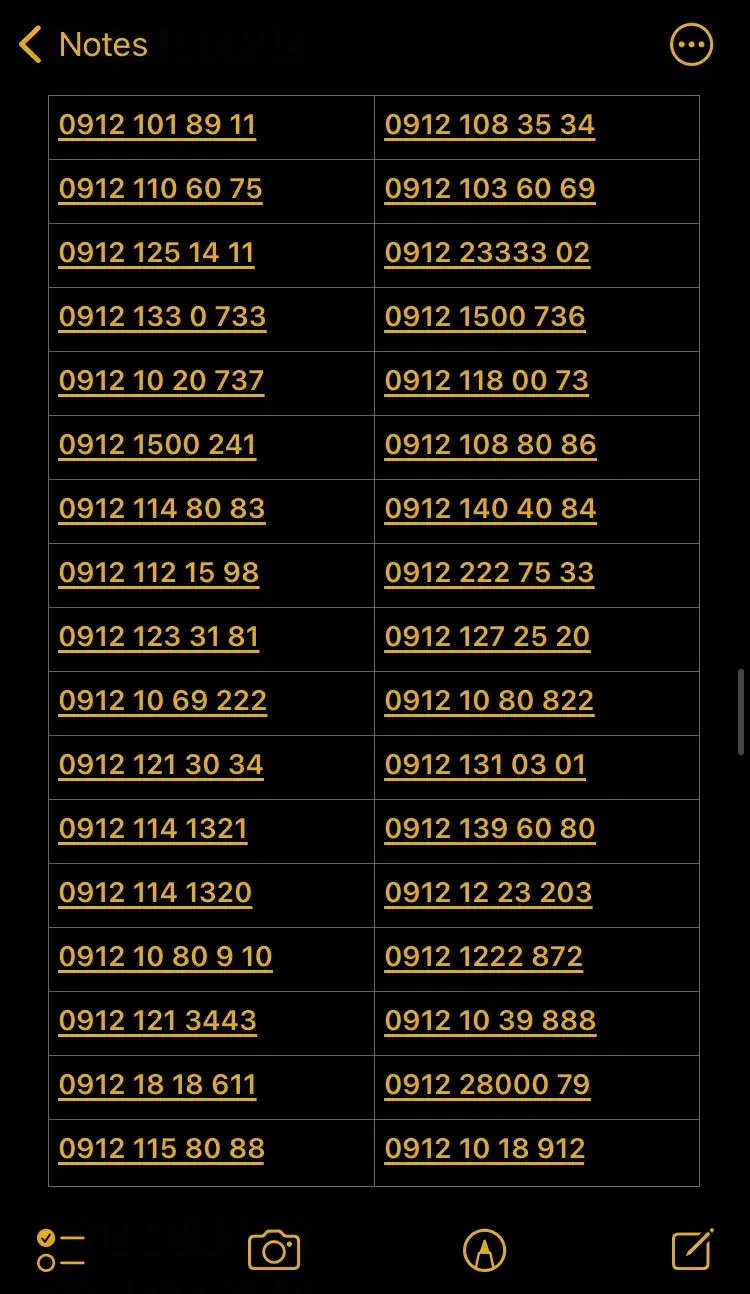The width and height of the screenshot is (750, 1294).
Task: Call number 0912 108 35 34
Action: [489, 125]
